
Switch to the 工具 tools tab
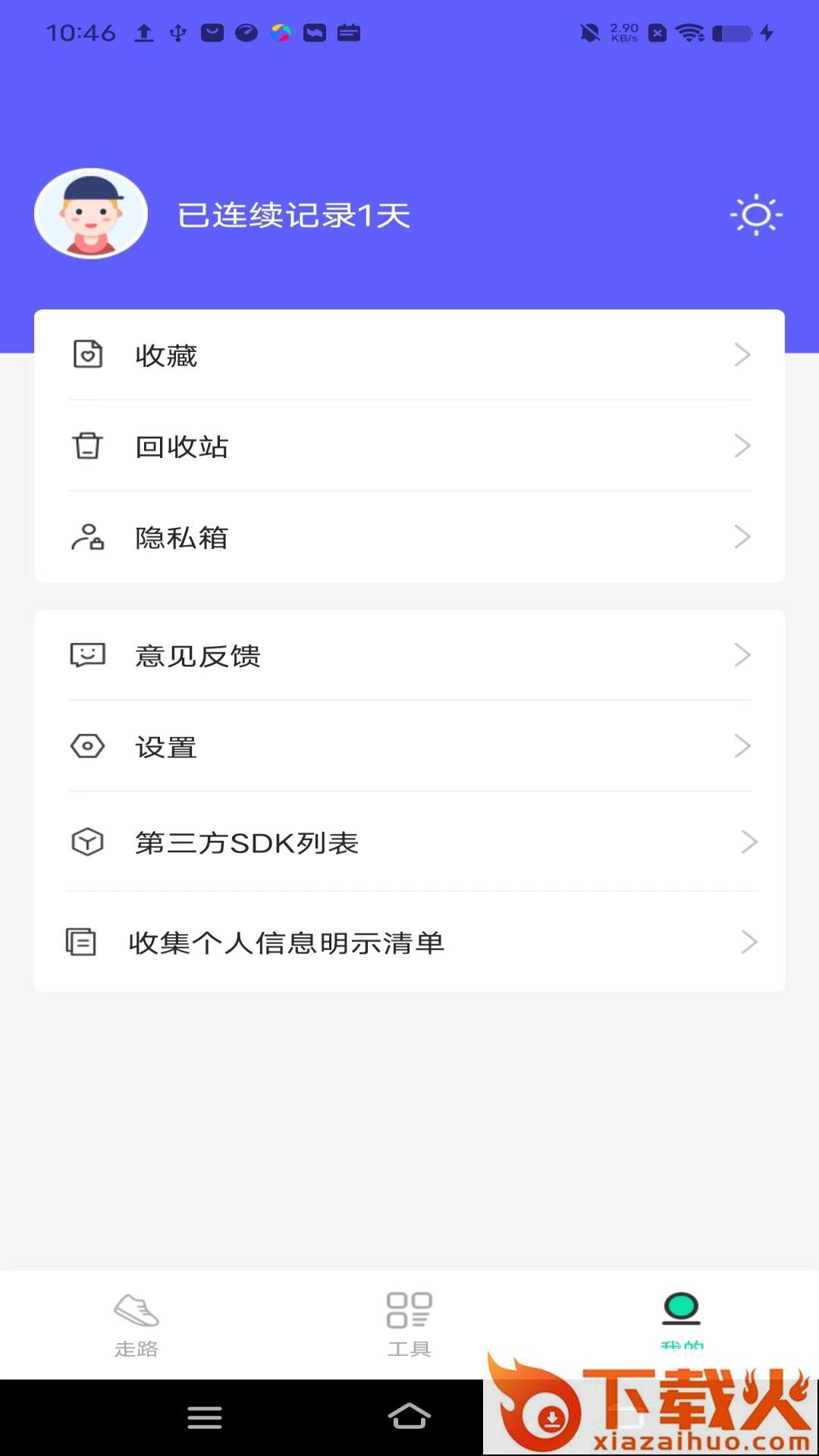[409, 1324]
